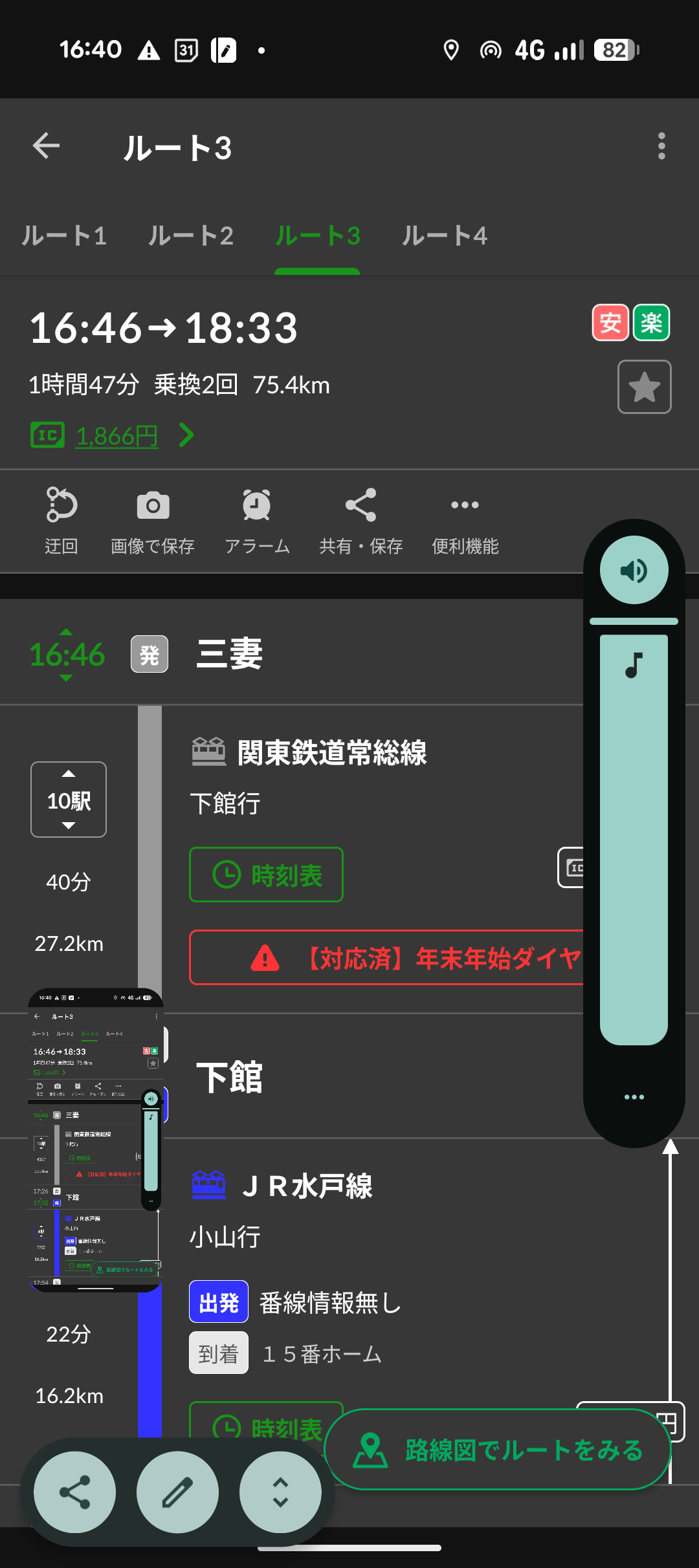Mute media via the speaker icon
Viewport: 699px width, 1568px height.
(634, 570)
